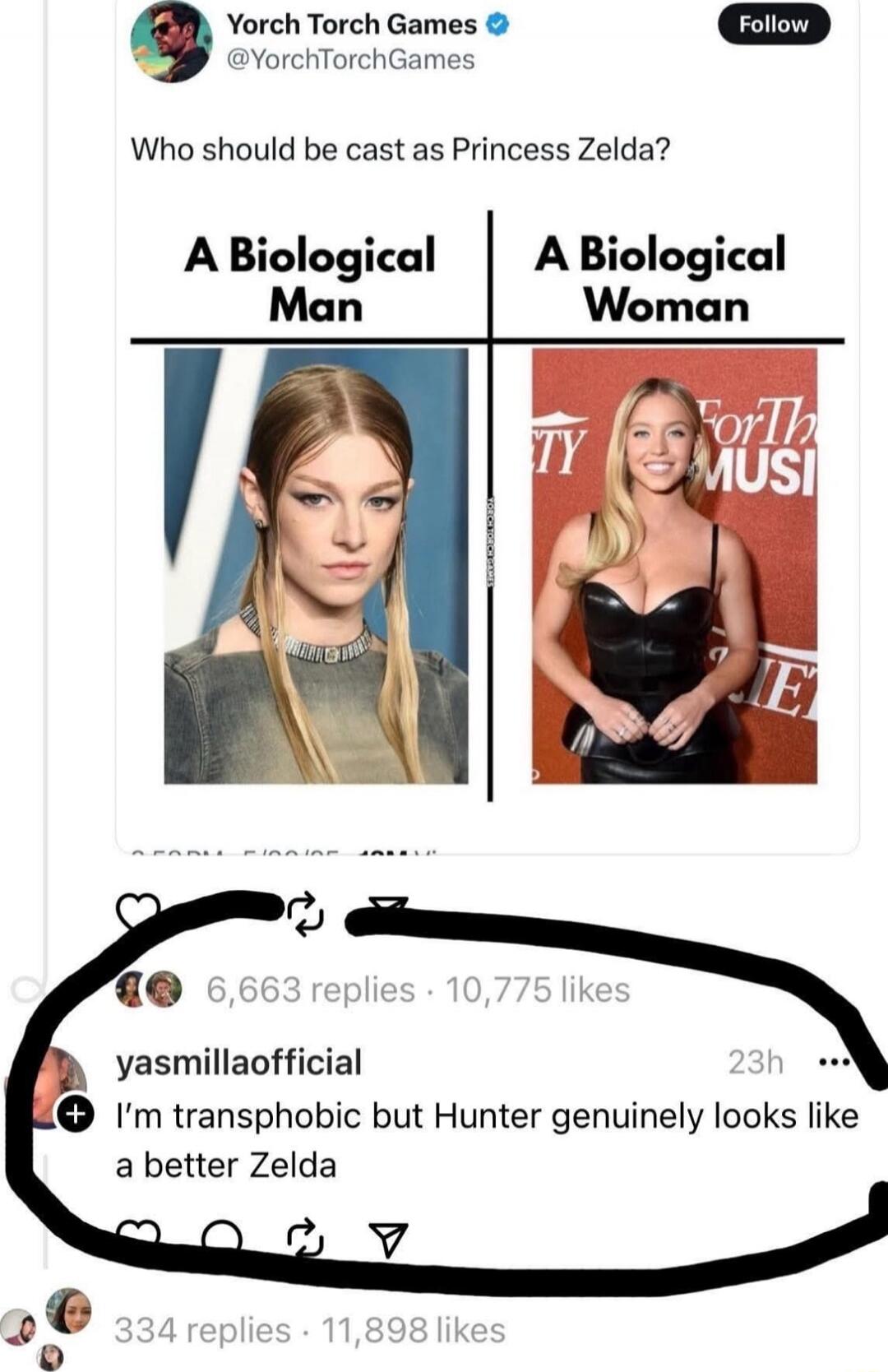The image size is (888, 1372).
Task: Follow Yorch Torch Games
Action: point(773,25)
